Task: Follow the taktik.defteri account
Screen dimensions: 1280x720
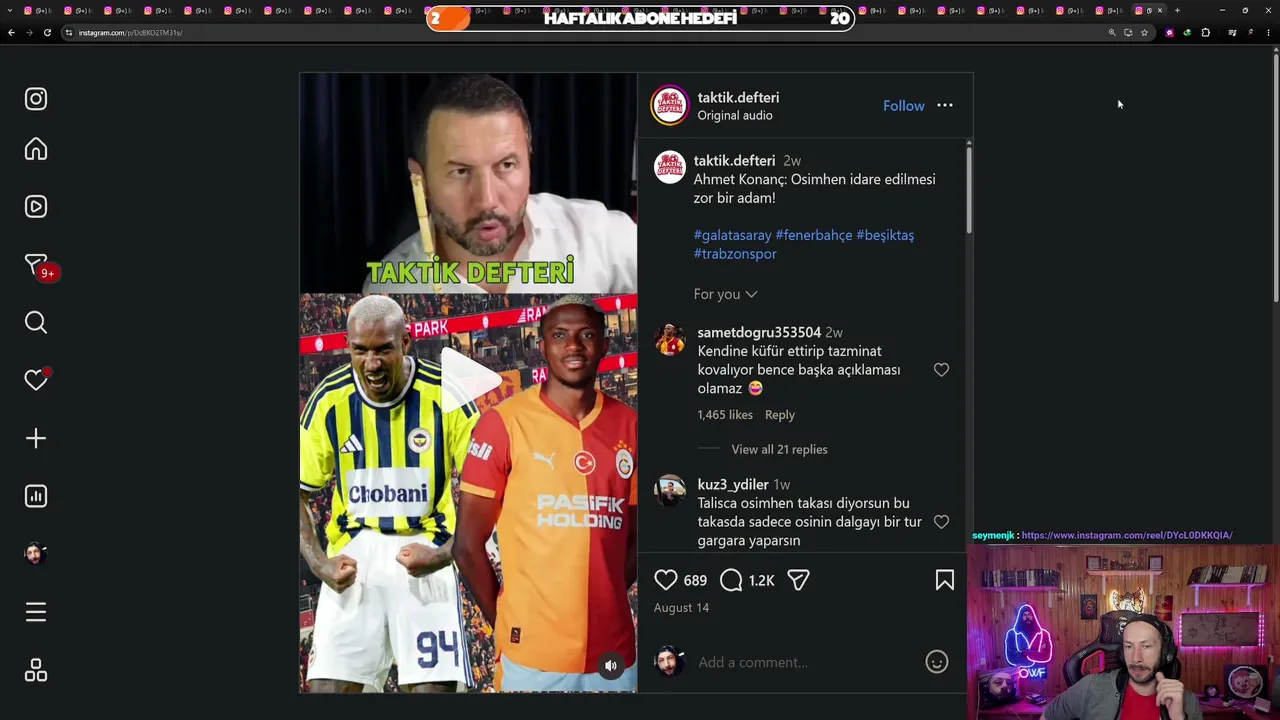Action: [903, 106]
